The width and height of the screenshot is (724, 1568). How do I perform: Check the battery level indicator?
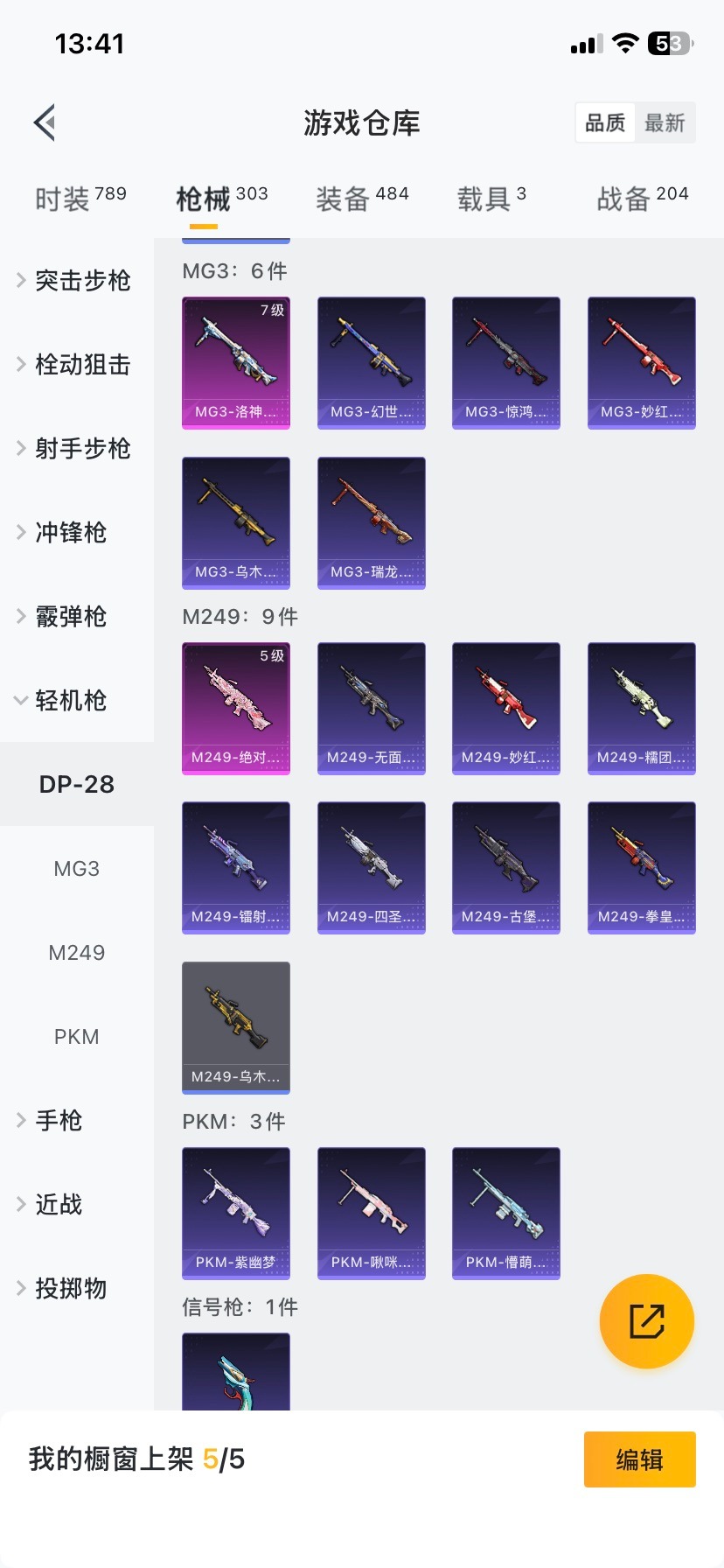pos(668,43)
